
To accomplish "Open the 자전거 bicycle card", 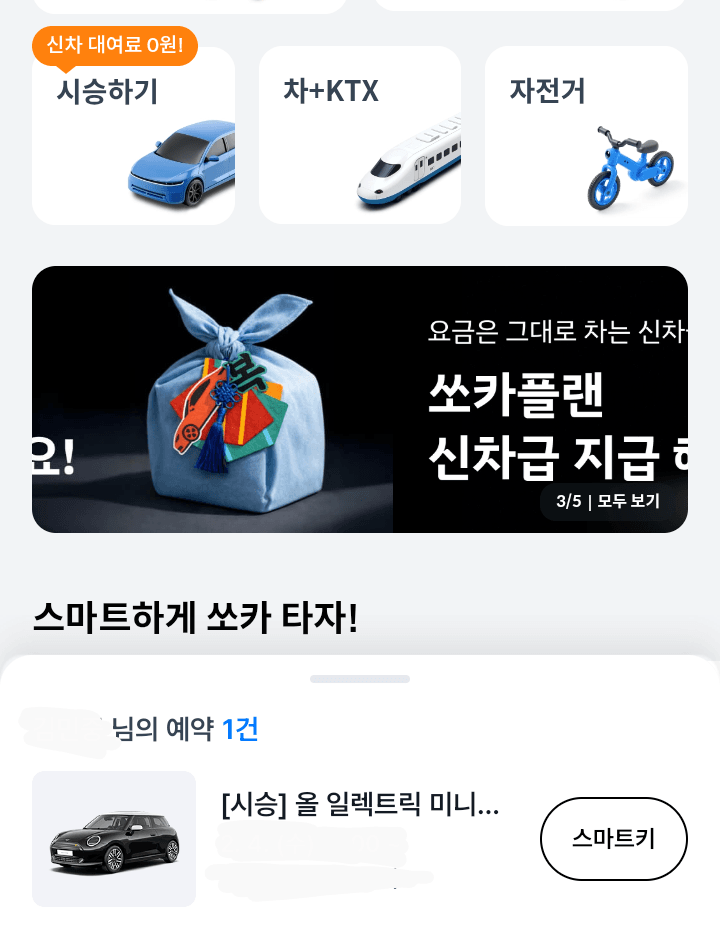I will pos(586,137).
